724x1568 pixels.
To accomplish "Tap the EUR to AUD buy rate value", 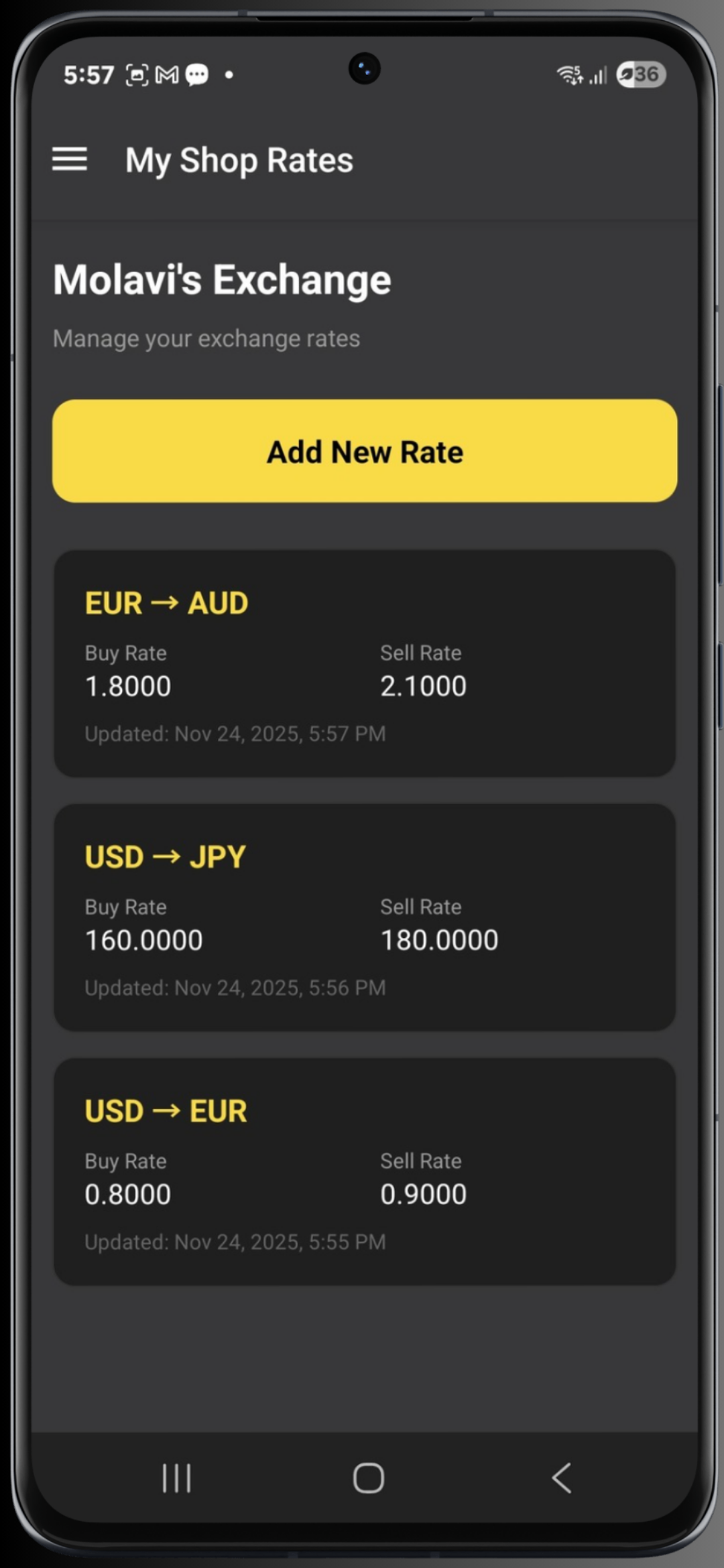I will (128, 685).
